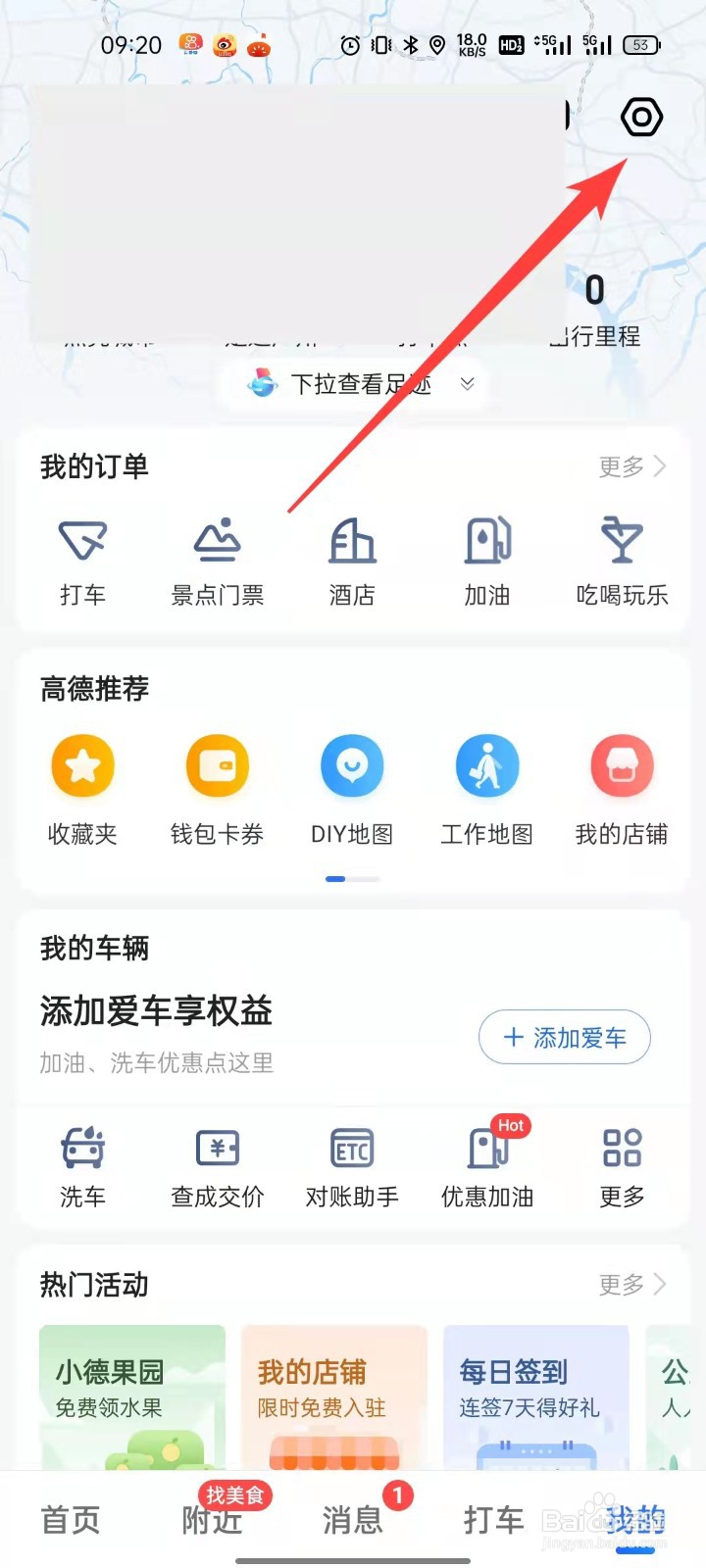
Task: Expand 下拉查看足迹 chevron
Action: [x=466, y=384]
